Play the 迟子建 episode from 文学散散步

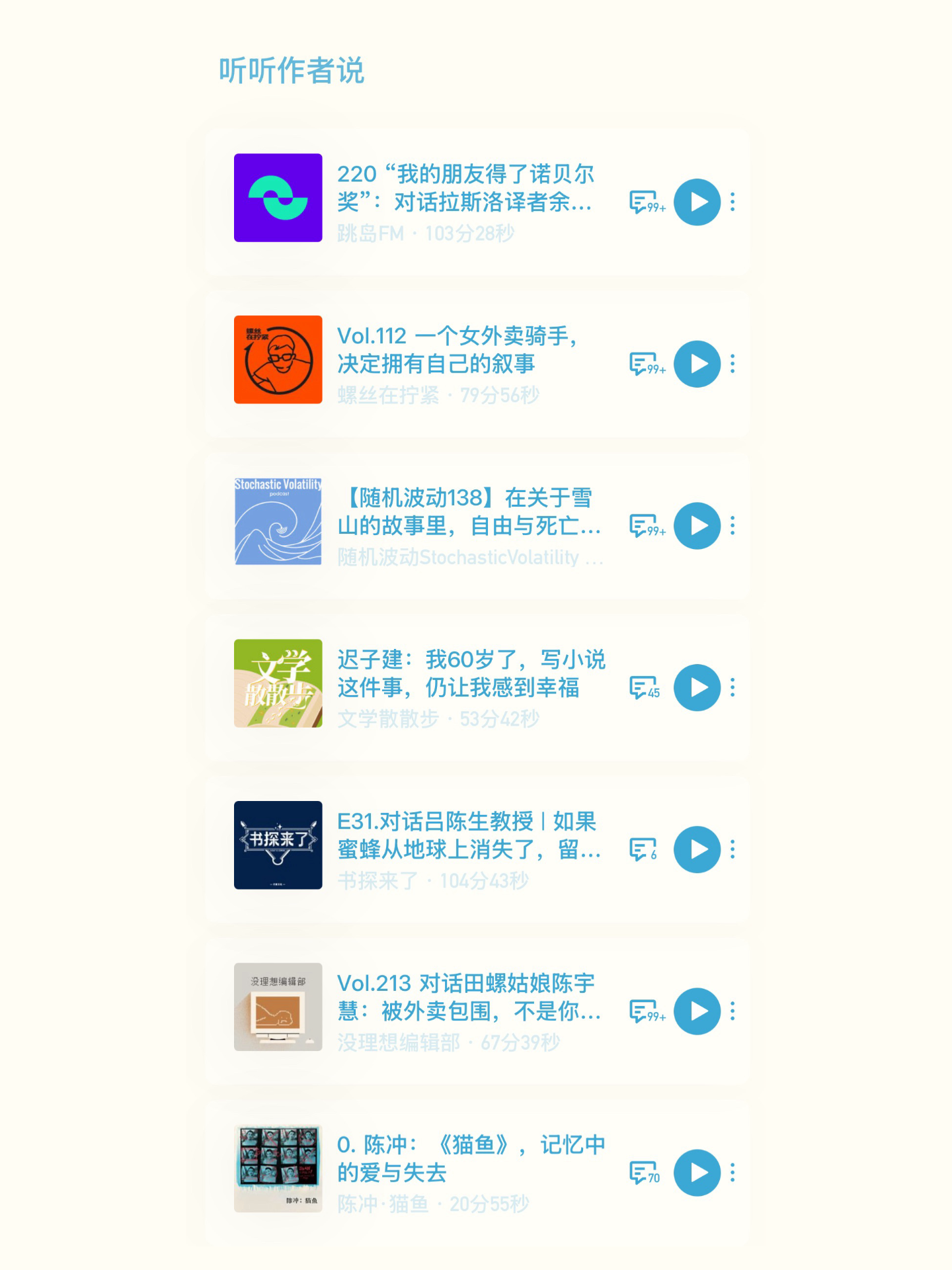click(697, 688)
